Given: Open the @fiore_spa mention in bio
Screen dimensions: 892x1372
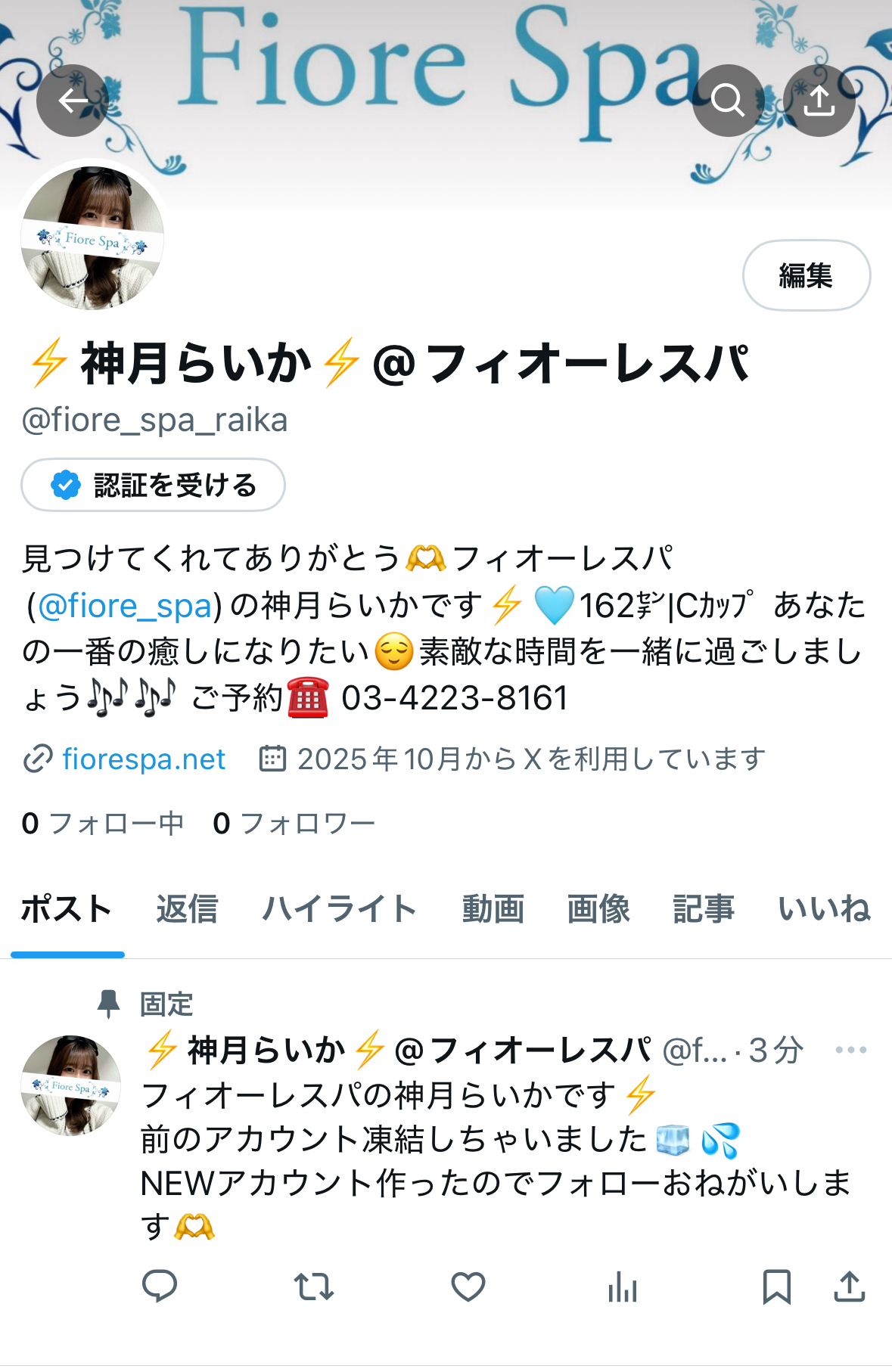Looking at the screenshot, I should pyautogui.click(x=125, y=606).
